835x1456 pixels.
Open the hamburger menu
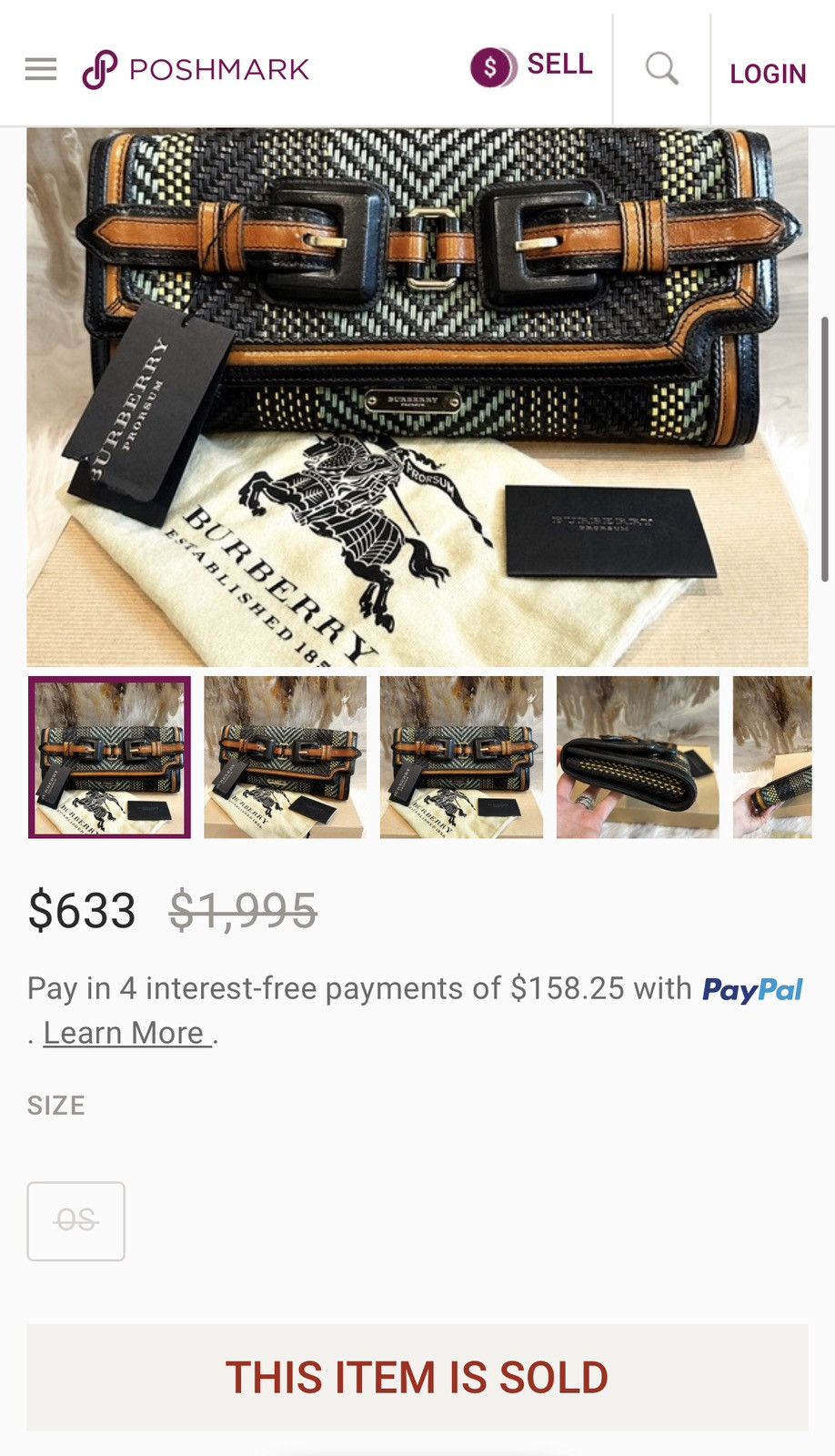pyautogui.click(x=41, y=69)
